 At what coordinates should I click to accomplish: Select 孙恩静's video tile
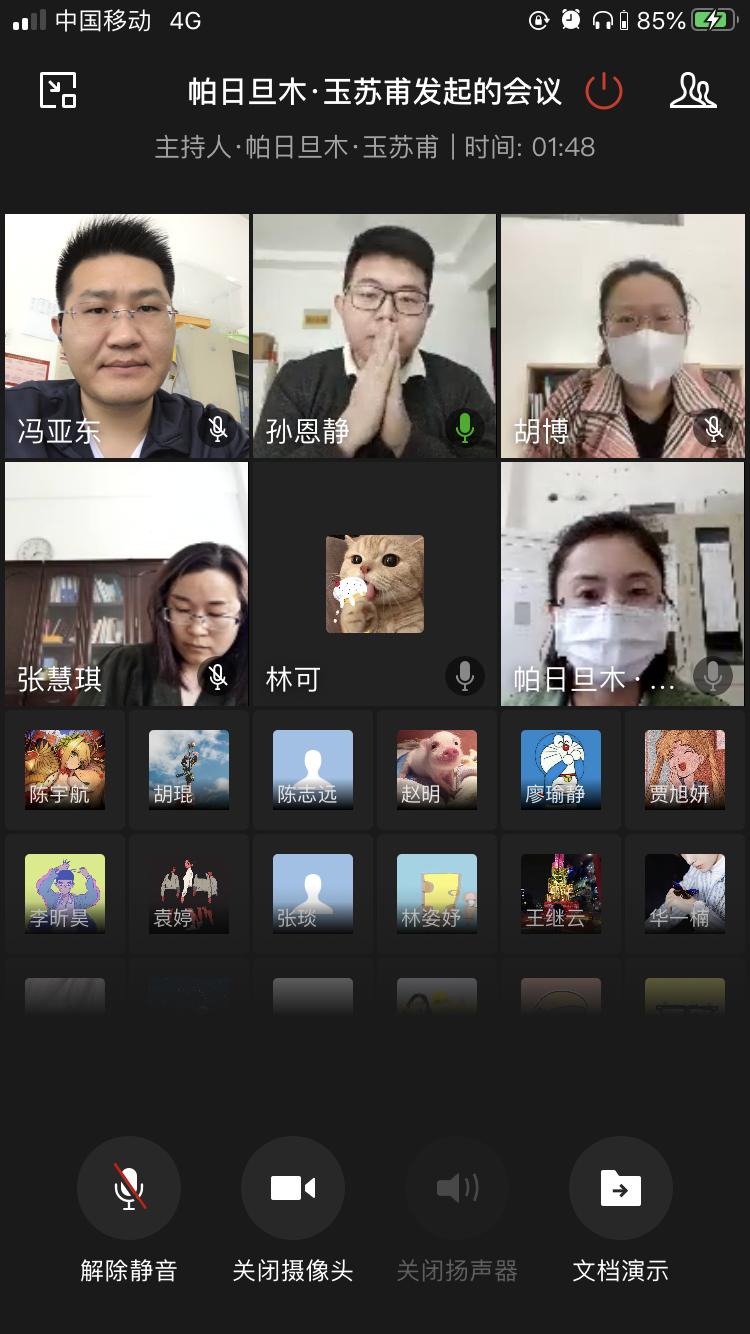point(374,335)
